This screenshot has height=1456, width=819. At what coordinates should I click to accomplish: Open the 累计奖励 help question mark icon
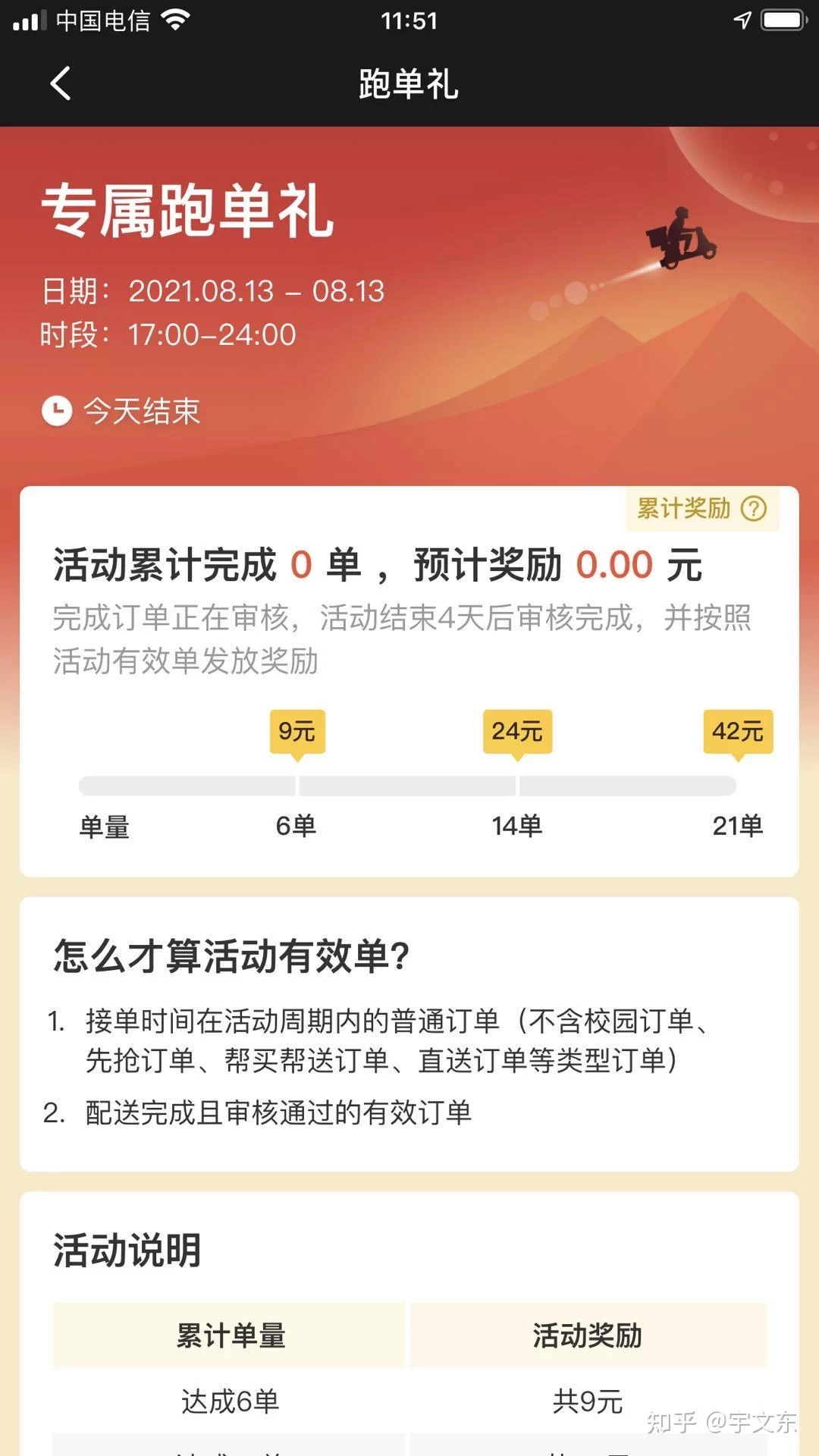[x=754, y=510]
